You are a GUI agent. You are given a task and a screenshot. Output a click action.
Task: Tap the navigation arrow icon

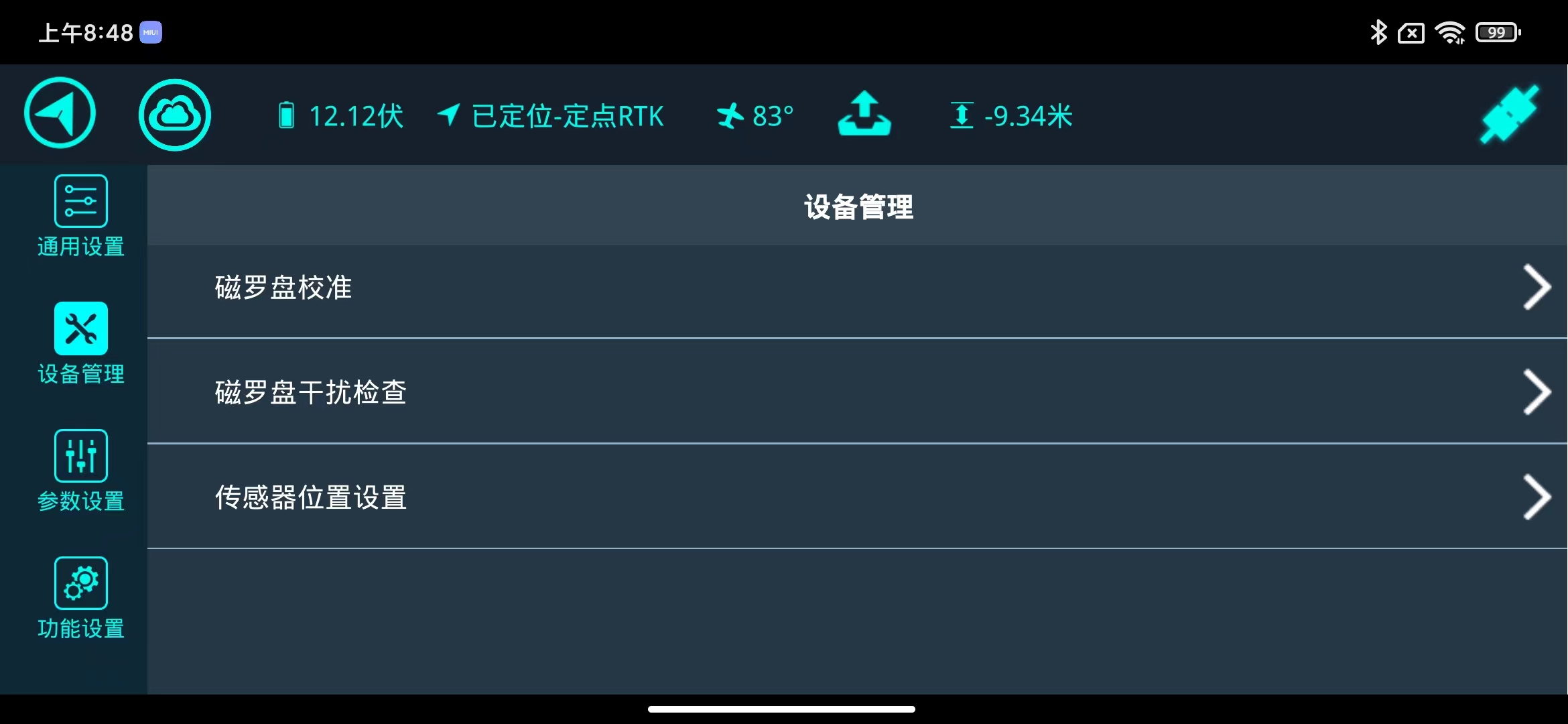[60, 113]
